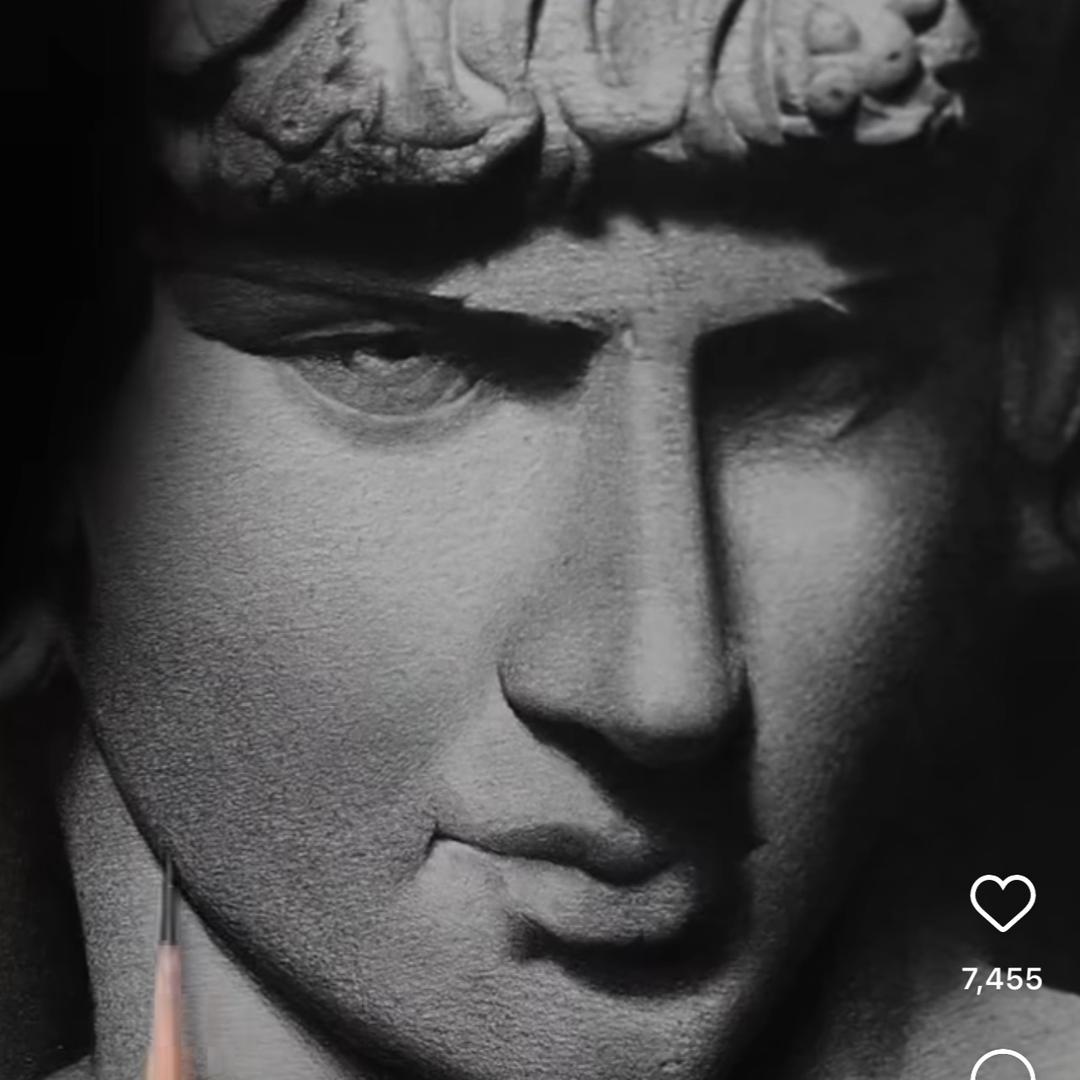Like this drawing video
Screen dimensions: 1080x1080
point(1002,902)
